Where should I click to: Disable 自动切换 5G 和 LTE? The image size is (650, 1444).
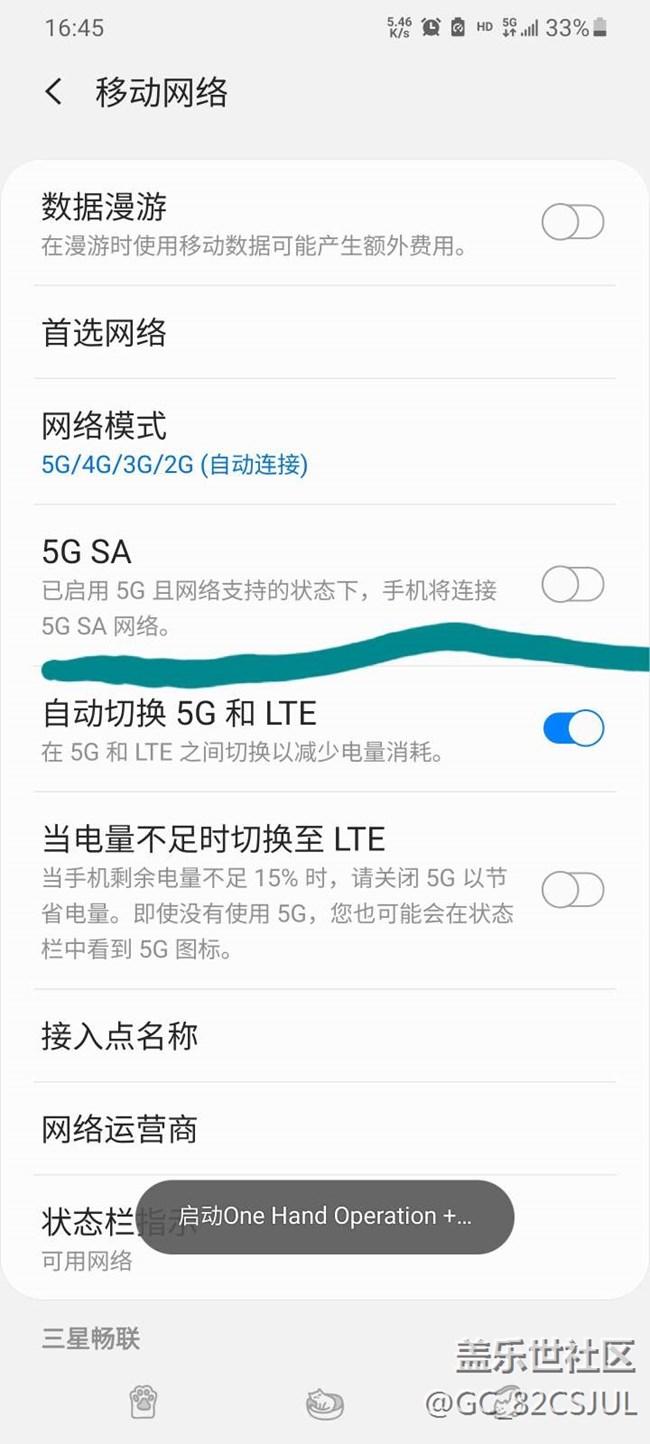point(573,729)
